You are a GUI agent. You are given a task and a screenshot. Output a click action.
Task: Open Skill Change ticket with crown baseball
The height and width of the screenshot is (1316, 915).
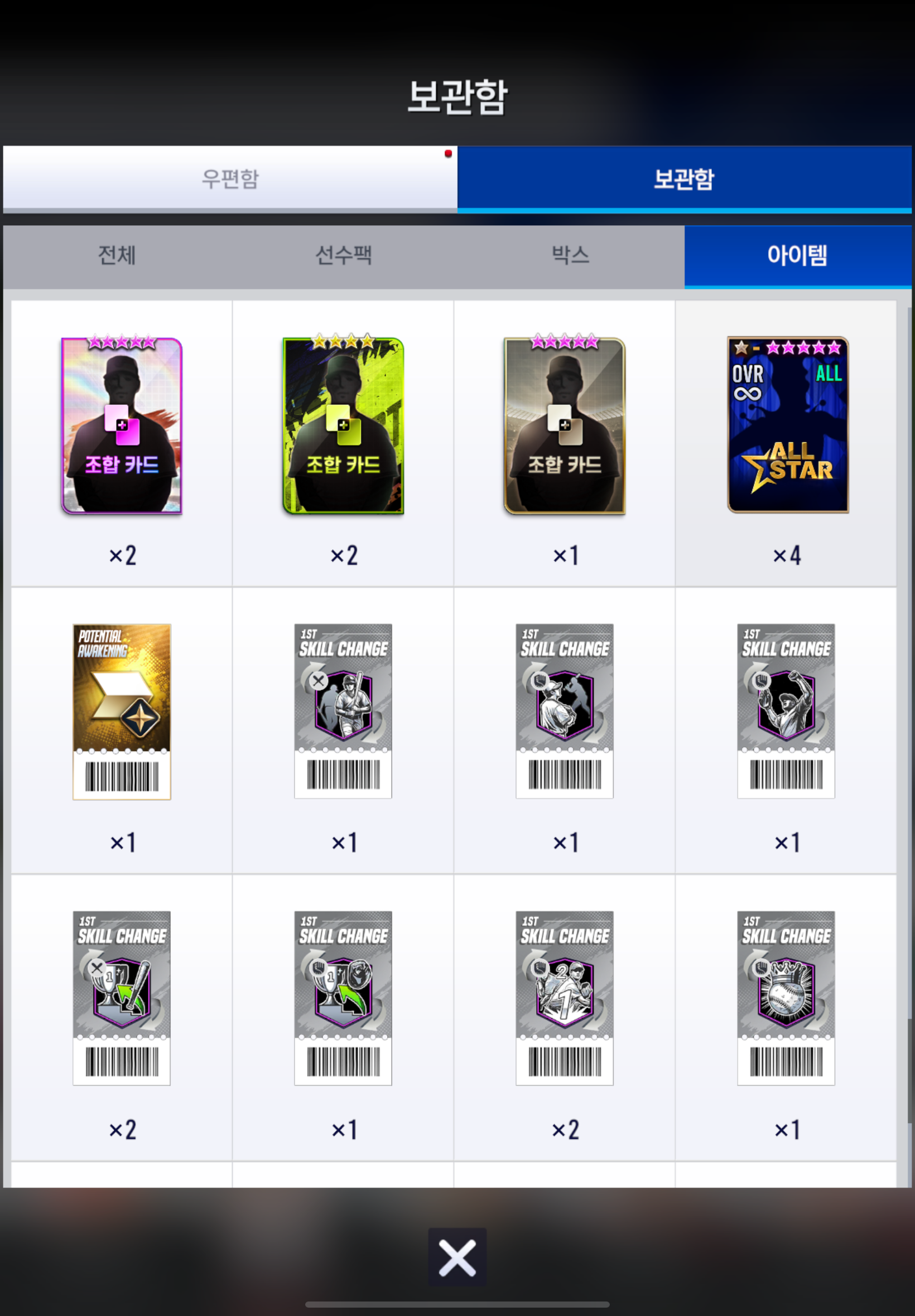click(786, 998)
